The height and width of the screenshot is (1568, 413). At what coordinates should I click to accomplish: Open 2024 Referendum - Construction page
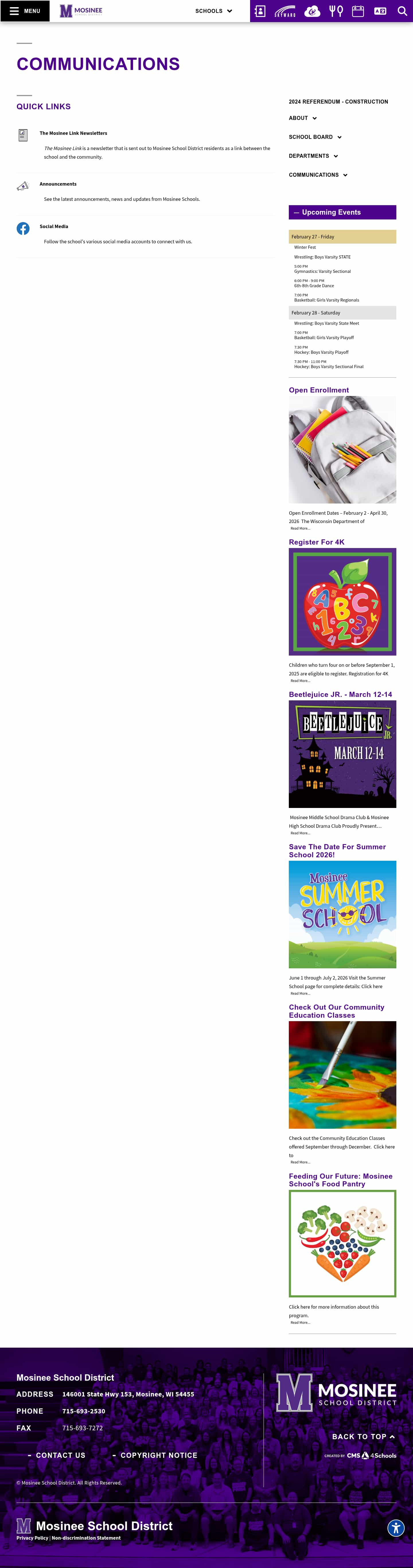(x=338, y=102)
